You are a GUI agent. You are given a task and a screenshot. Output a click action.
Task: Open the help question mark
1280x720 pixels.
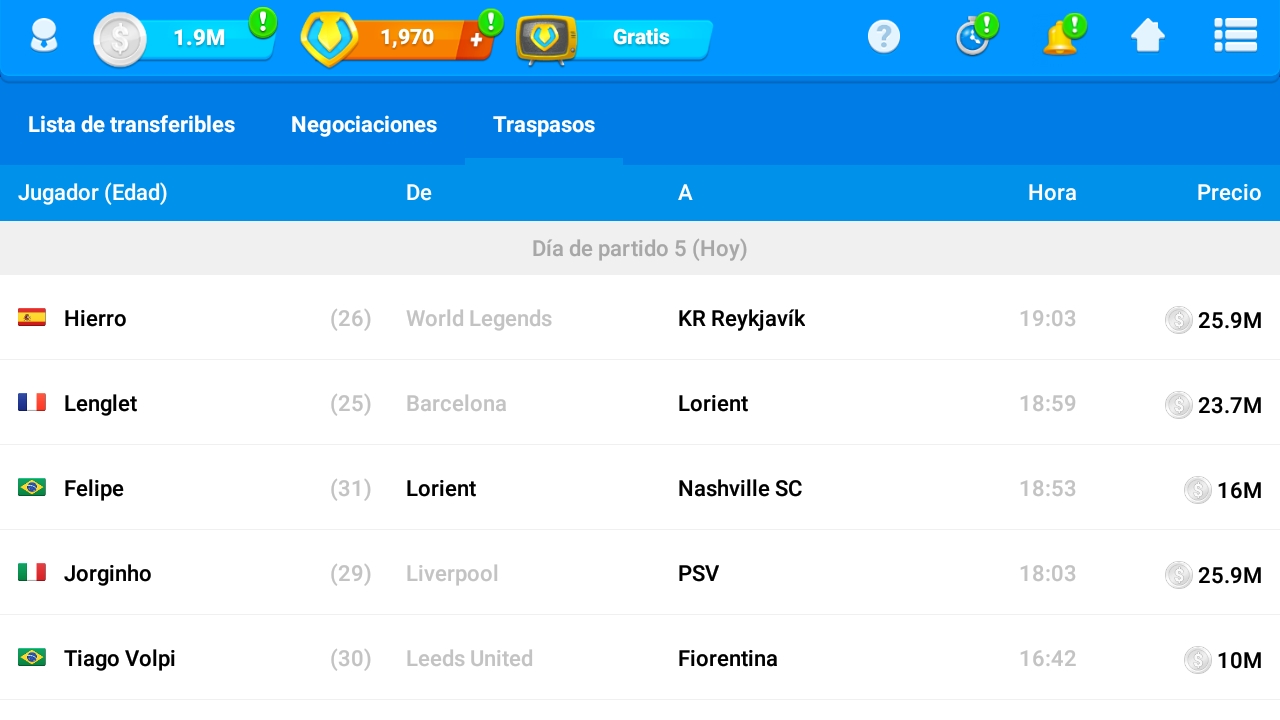883,37
